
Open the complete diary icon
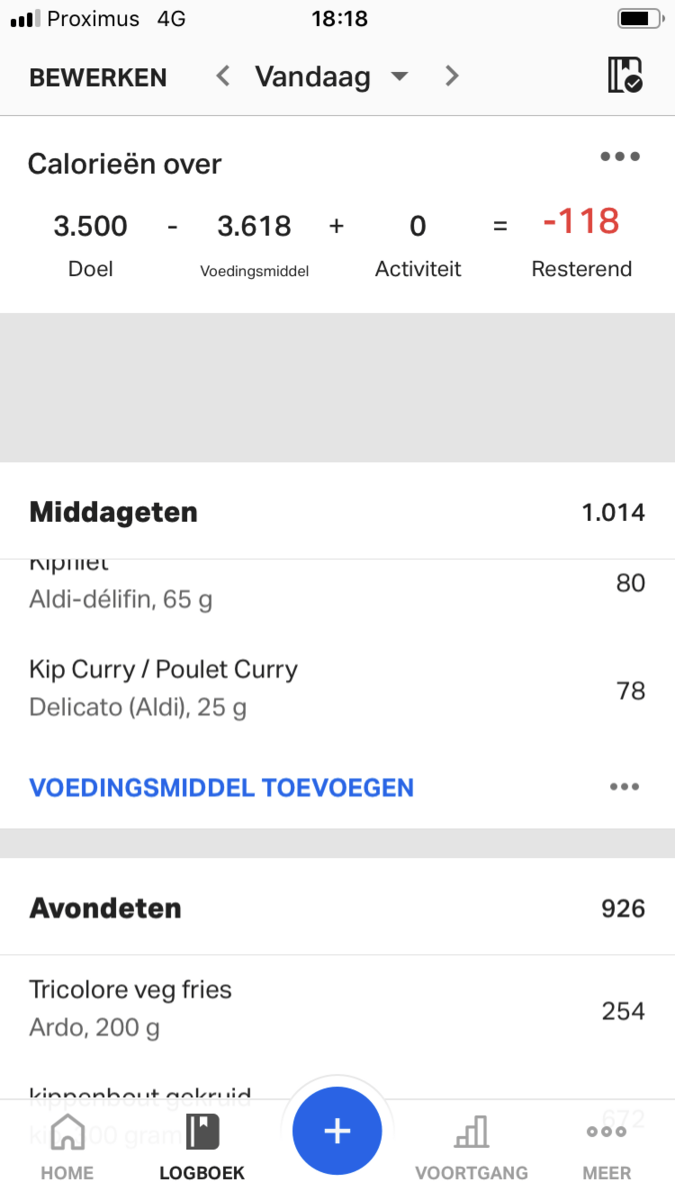pos(625,76)
